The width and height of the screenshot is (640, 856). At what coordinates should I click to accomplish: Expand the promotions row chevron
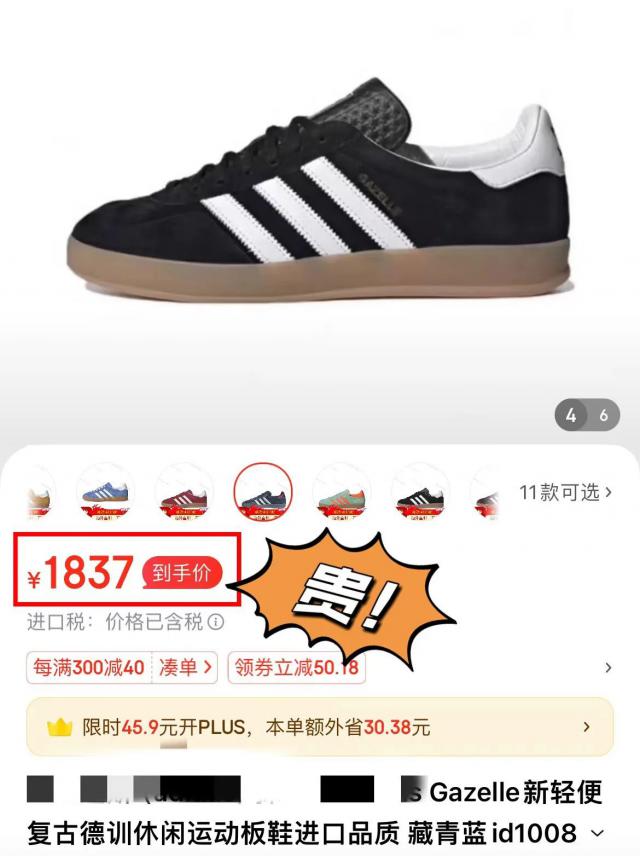coord(608,668)
